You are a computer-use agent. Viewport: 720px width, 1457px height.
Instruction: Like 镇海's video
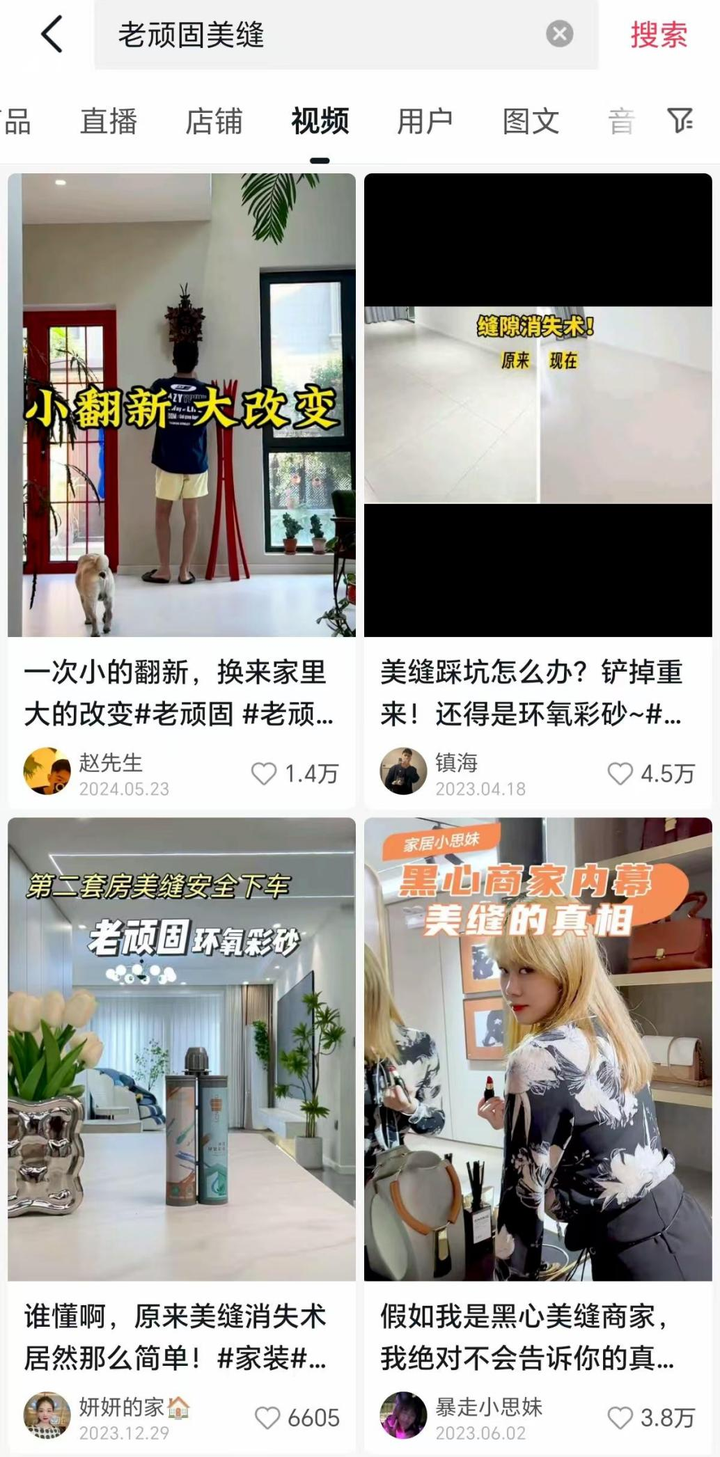coord(620,773)
